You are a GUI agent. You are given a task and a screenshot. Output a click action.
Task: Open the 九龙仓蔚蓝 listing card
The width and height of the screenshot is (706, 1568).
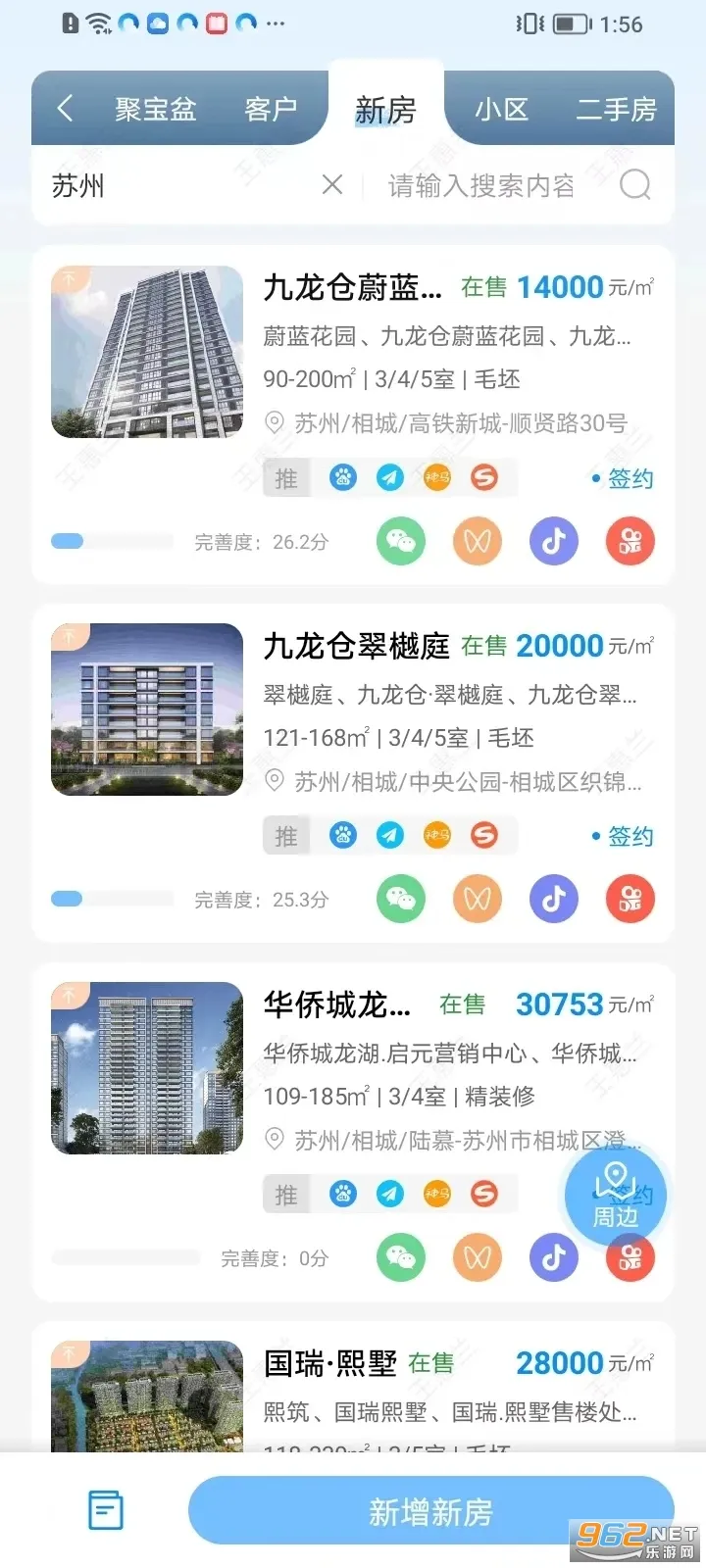353,288
